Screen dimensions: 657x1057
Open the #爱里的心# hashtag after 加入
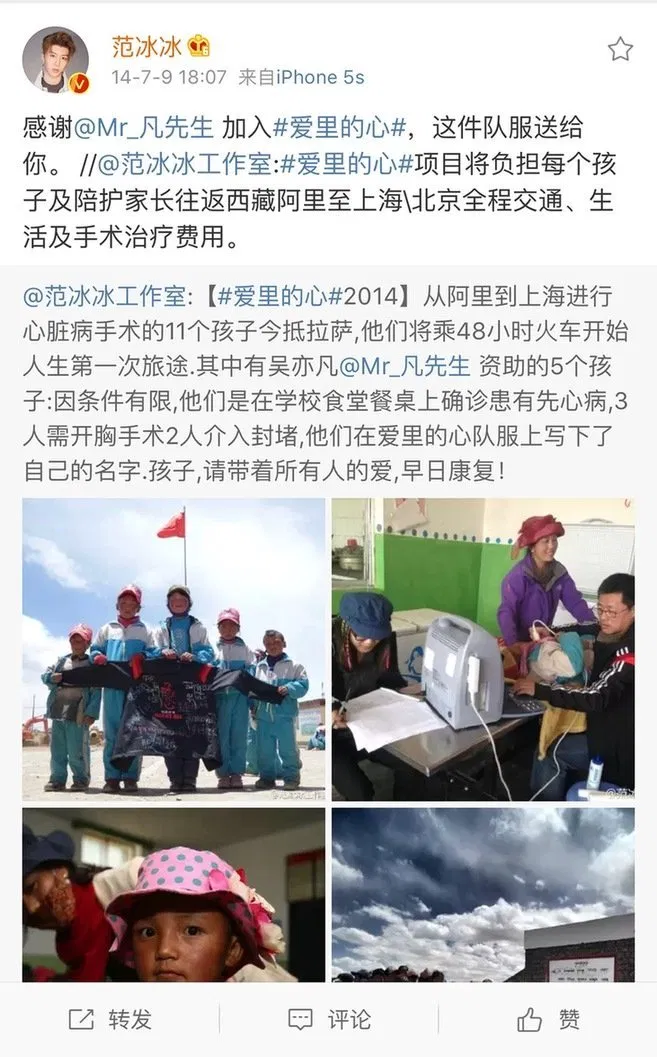[x=338, y=128]
